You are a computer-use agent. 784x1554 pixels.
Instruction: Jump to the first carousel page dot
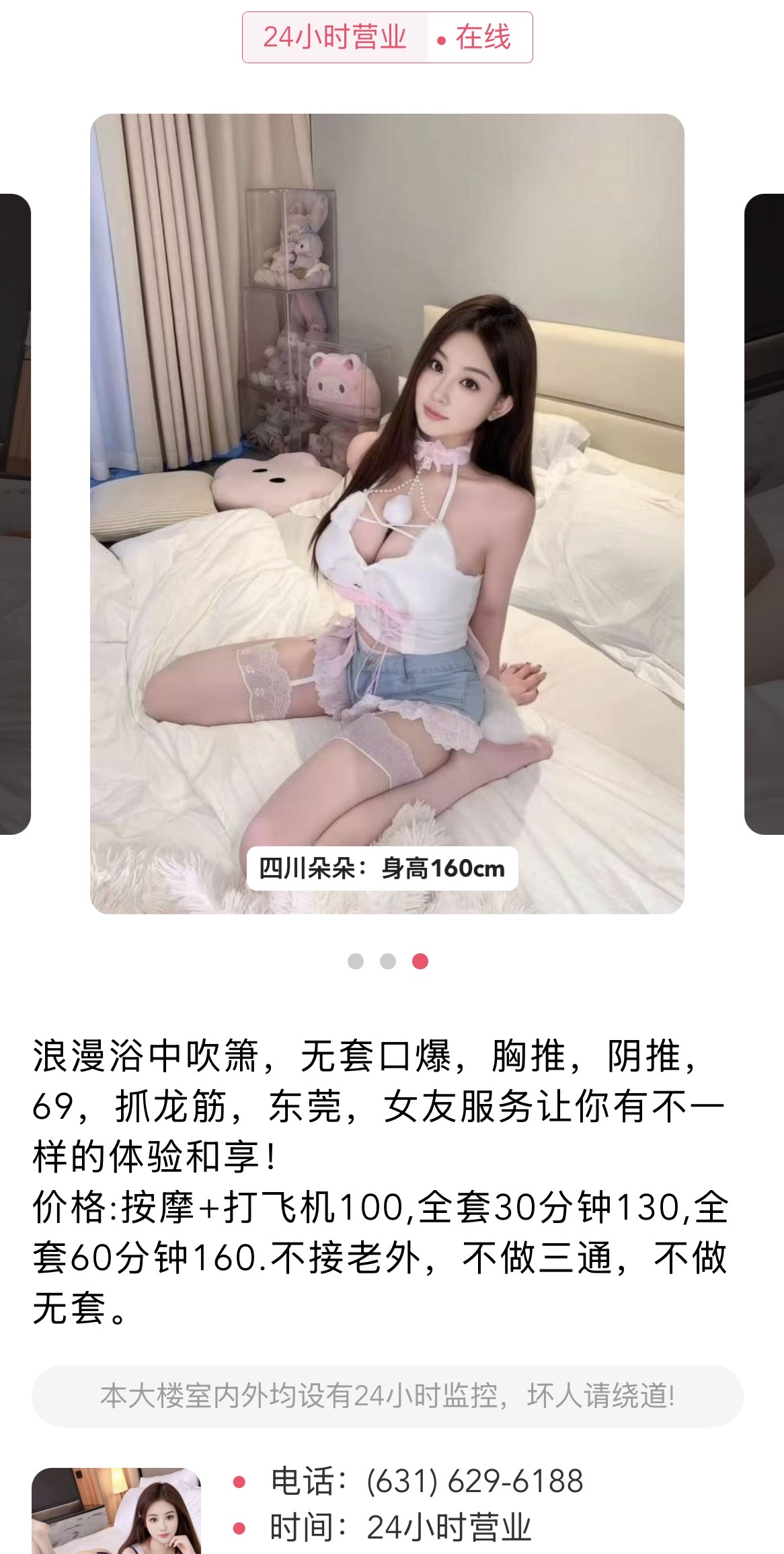[356, 961]
